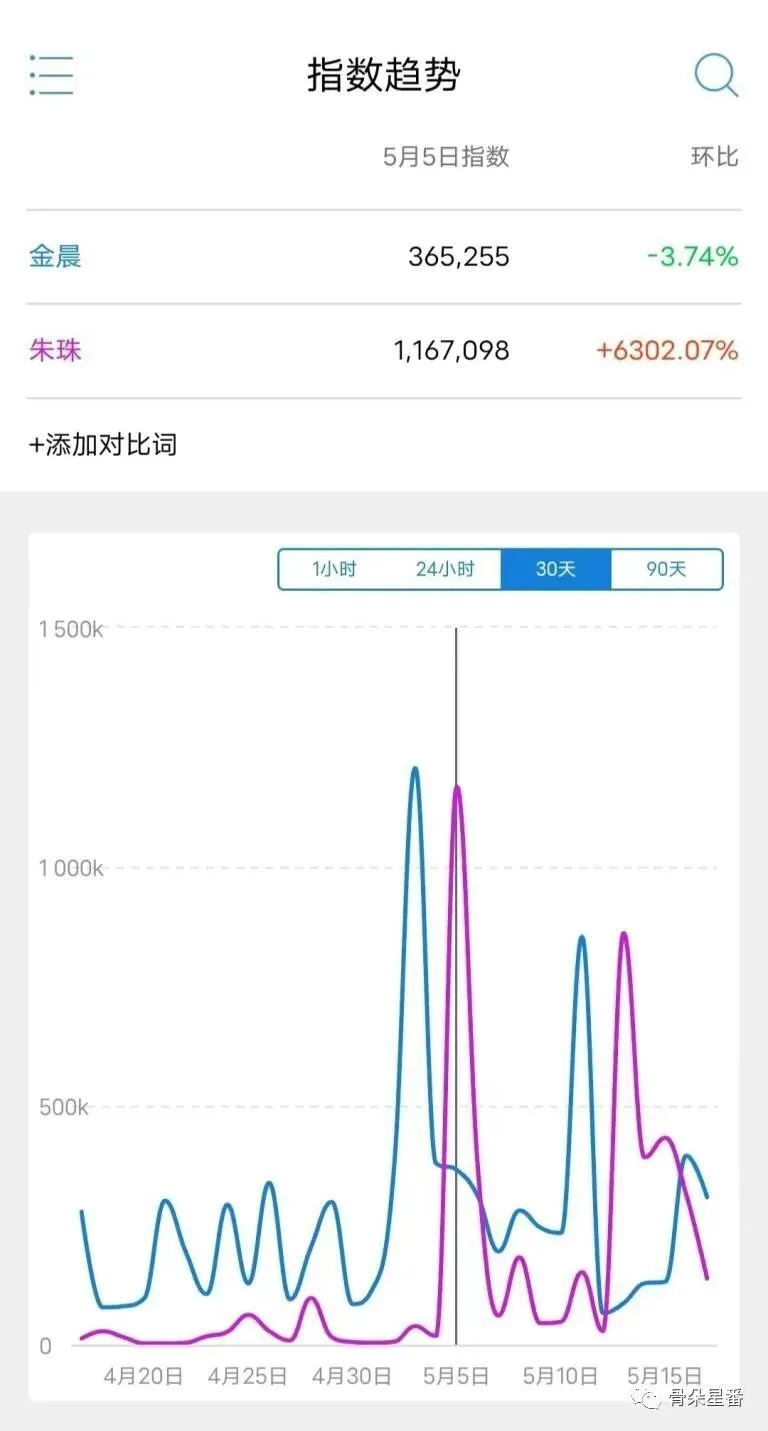Select the 30天 range tab
768x1431 pixels.
[556, 569]
